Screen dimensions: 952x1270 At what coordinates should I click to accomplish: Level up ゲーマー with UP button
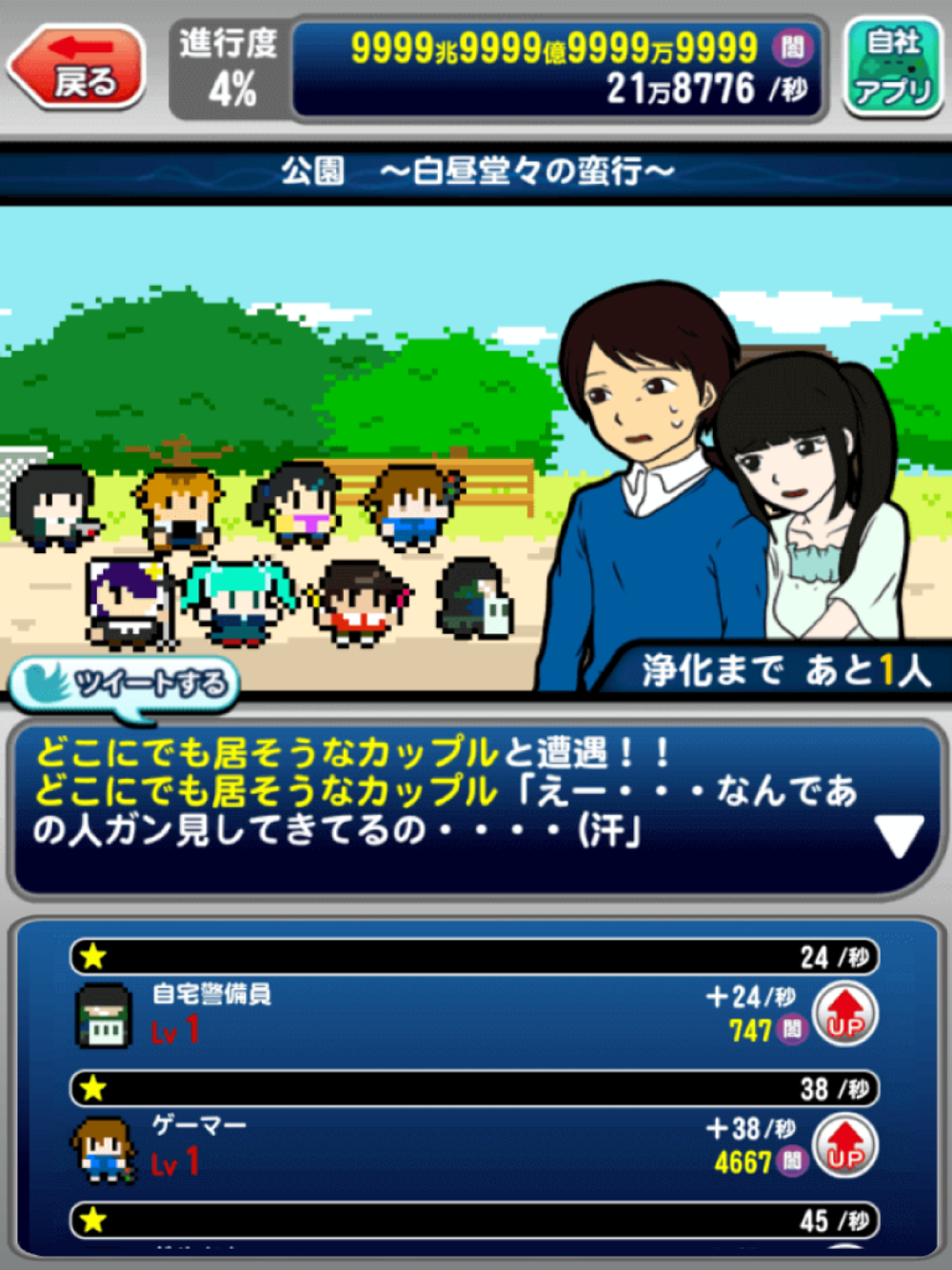tap(845, 1146)
